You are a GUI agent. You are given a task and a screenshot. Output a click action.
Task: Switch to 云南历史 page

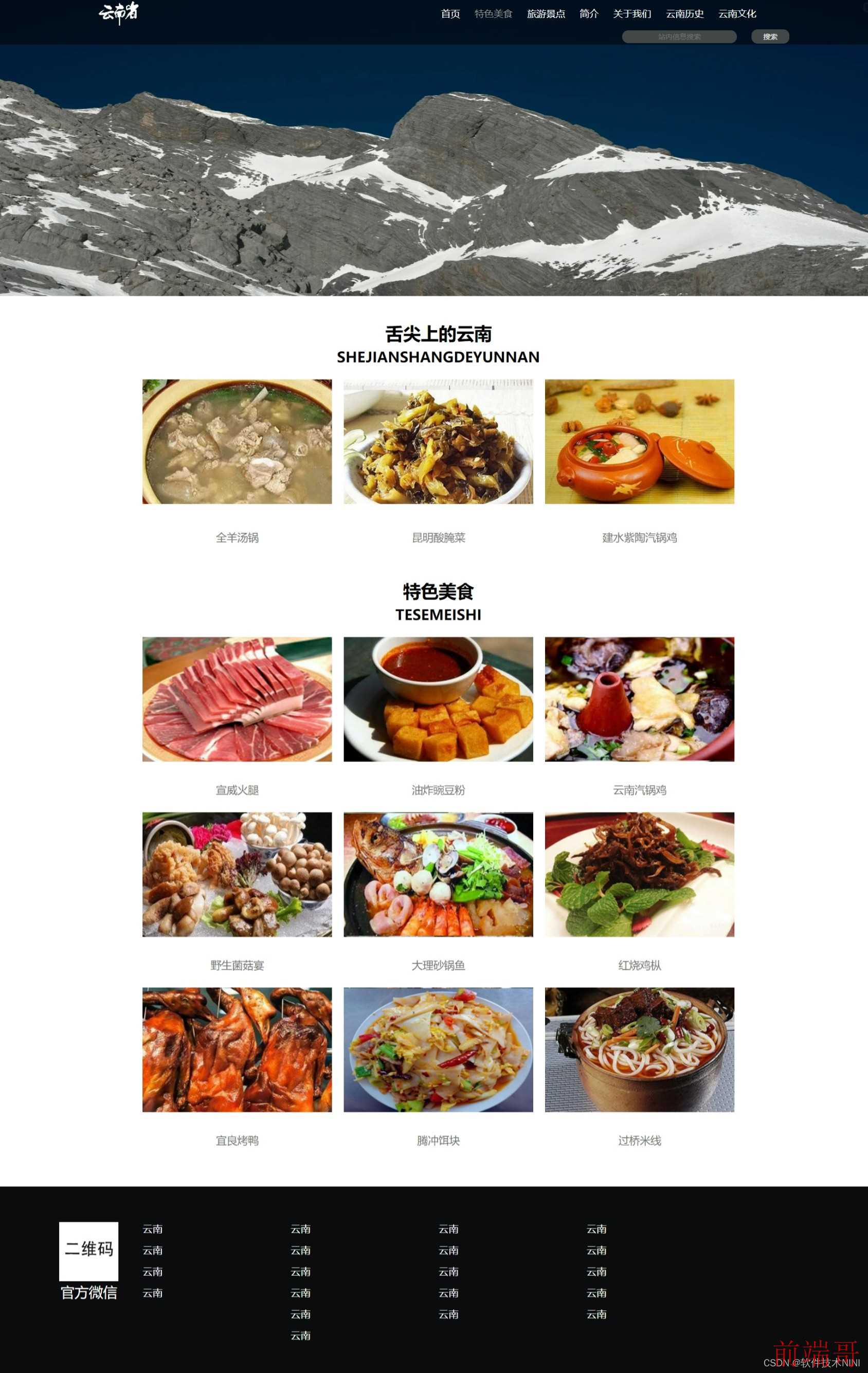pyautogui.click(x=684, y=14)
